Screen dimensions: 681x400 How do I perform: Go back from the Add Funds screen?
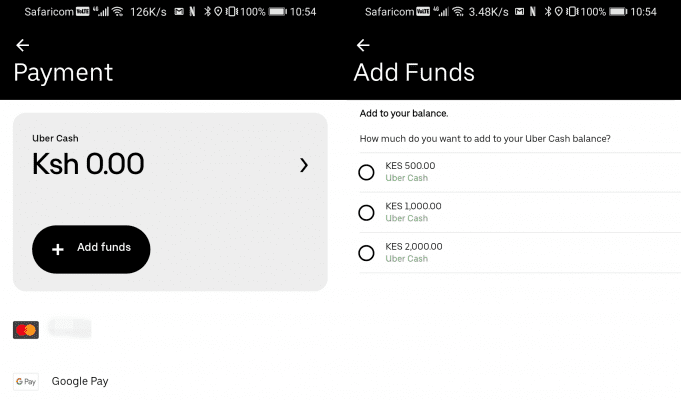tap(363, 45)
